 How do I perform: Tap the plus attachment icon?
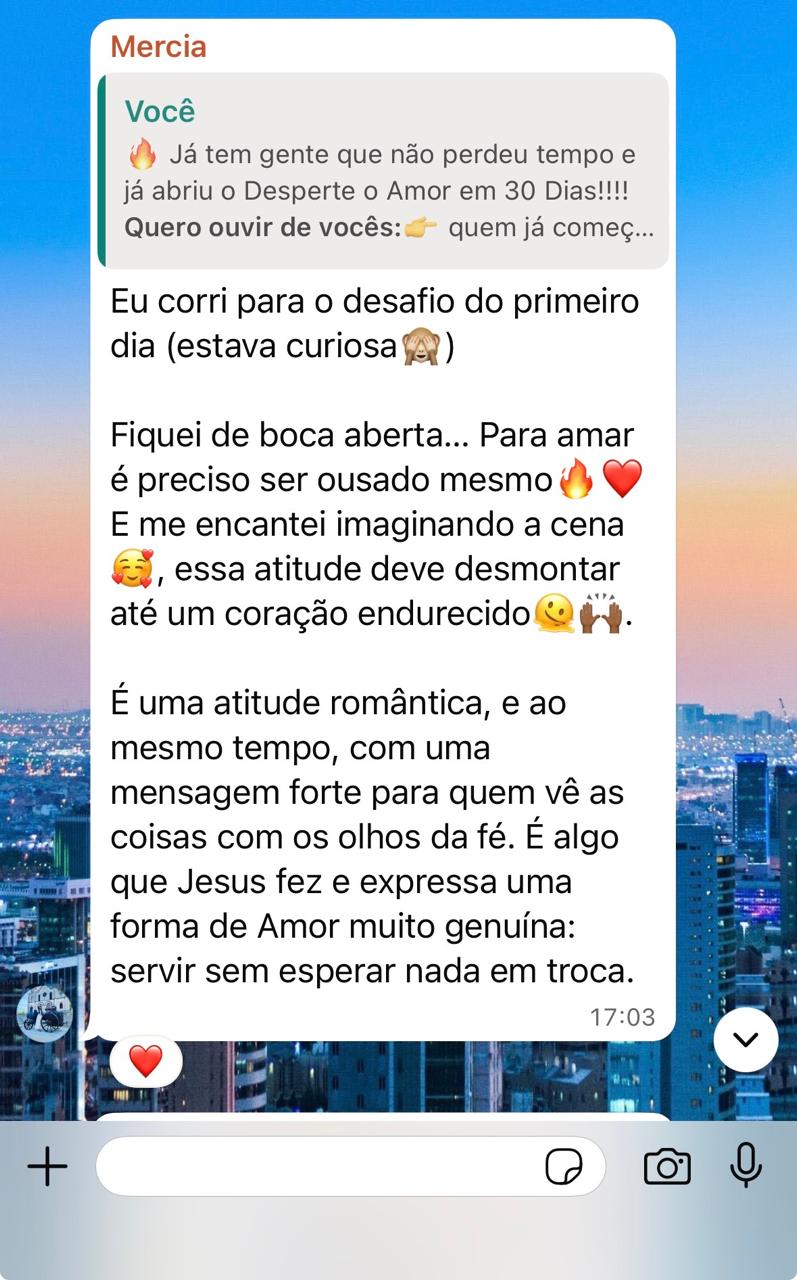[x=47, y=1166]
